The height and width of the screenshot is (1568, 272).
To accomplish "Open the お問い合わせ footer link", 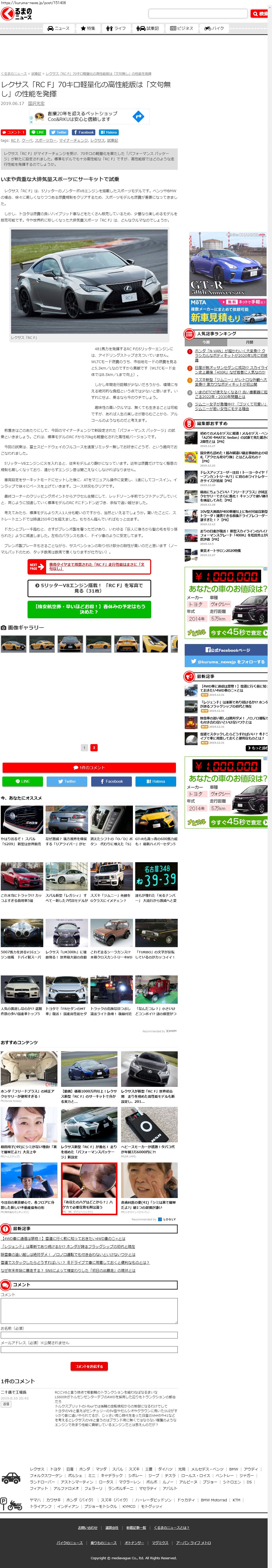I will (87, 1527).
